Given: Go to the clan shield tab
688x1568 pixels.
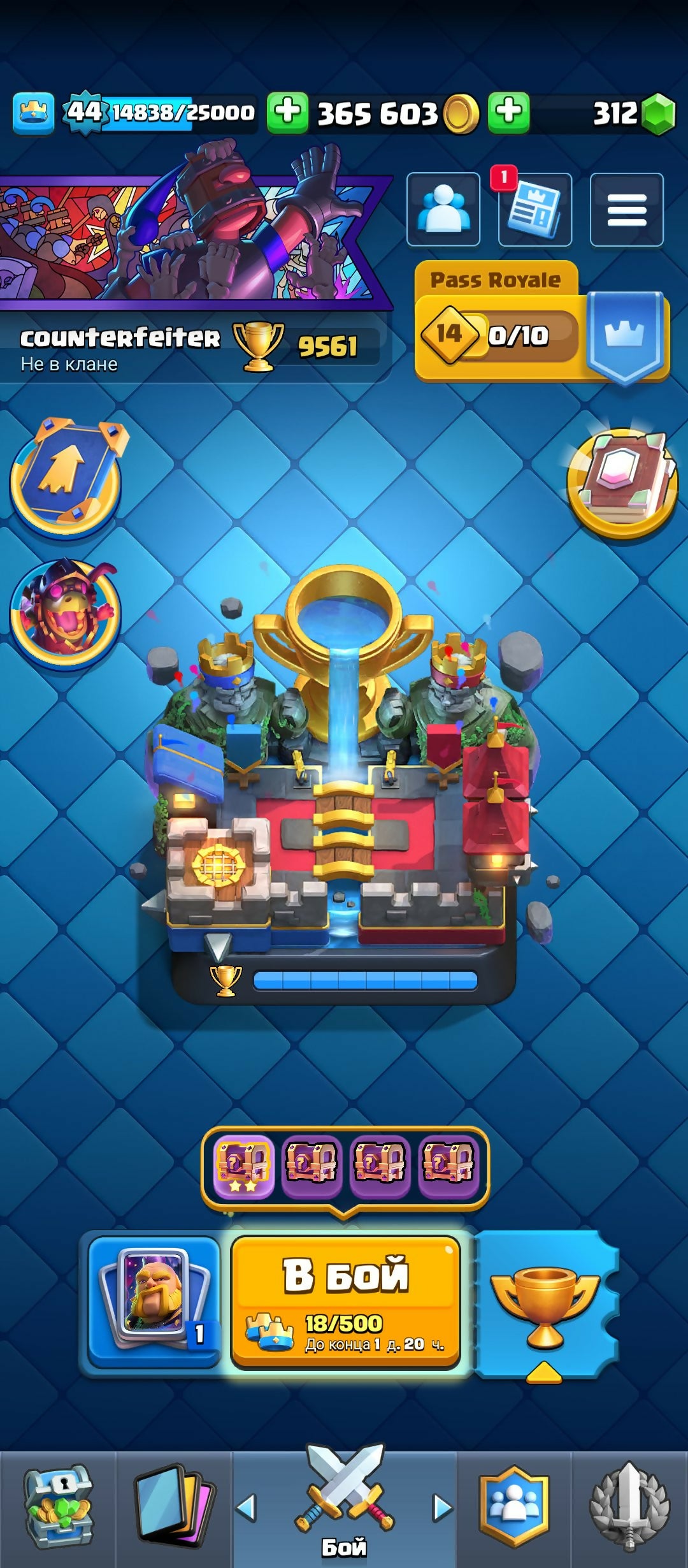Looking at the screenshot, I should click(x=513, y=1508).
